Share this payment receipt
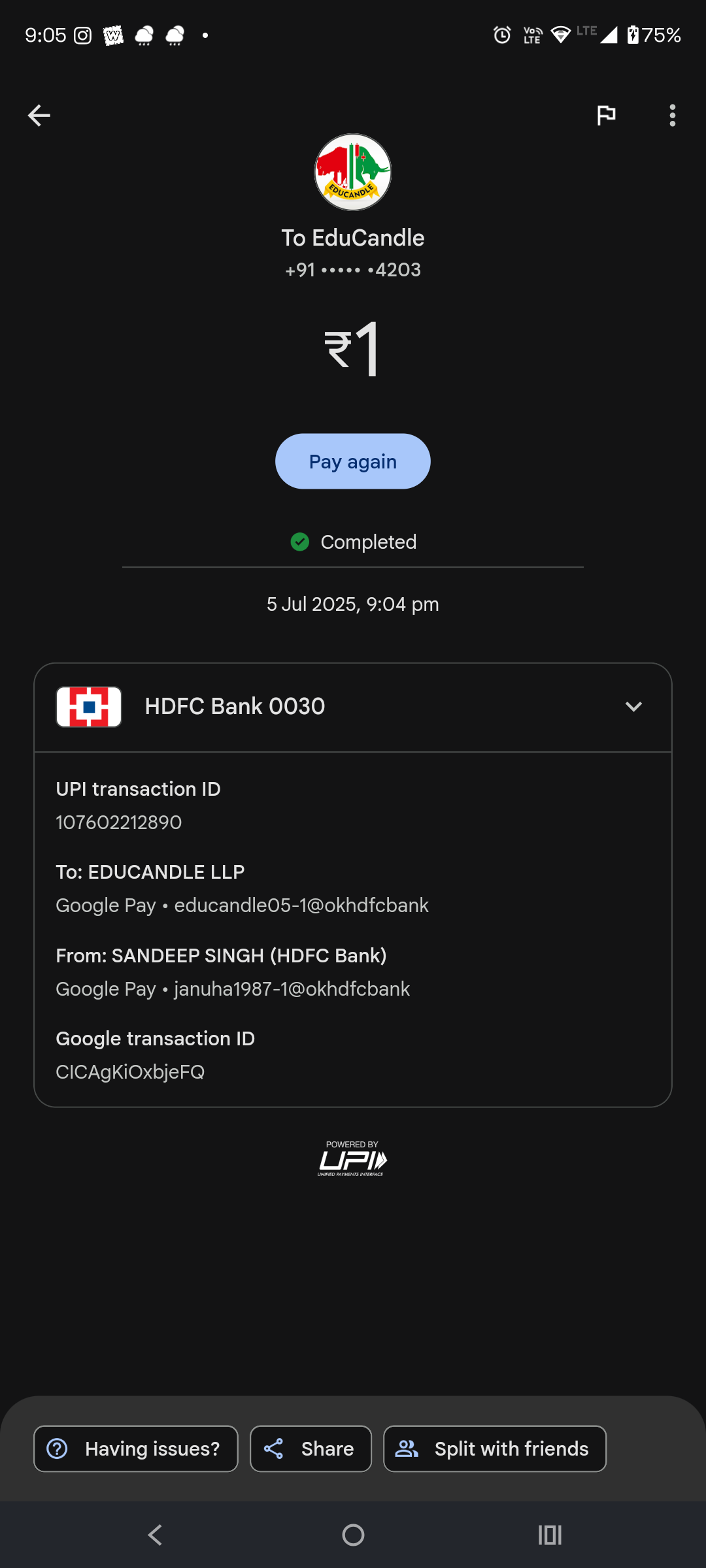 pyautogui.click(x=311, y=1448)
